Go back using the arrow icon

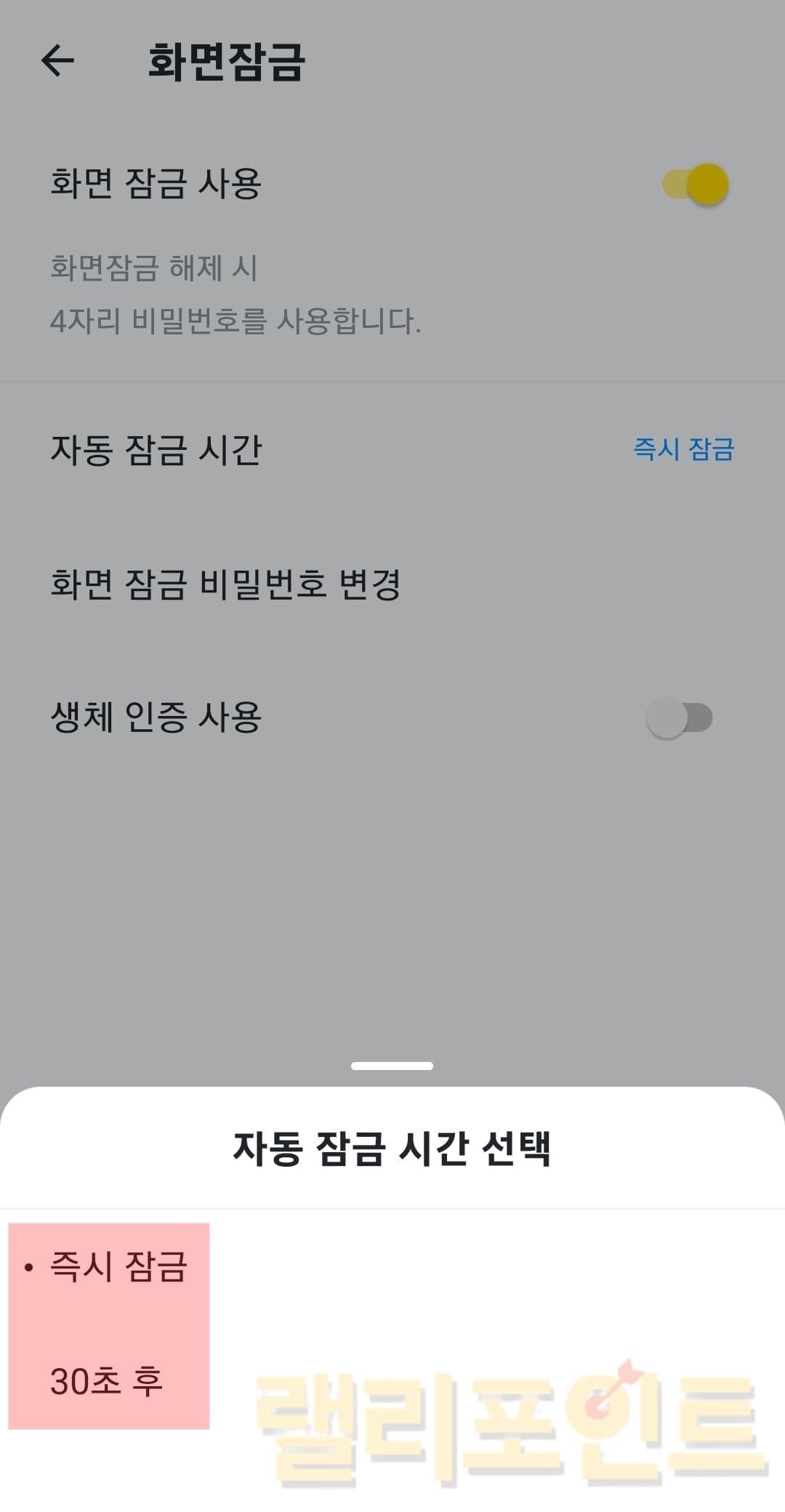58,60
